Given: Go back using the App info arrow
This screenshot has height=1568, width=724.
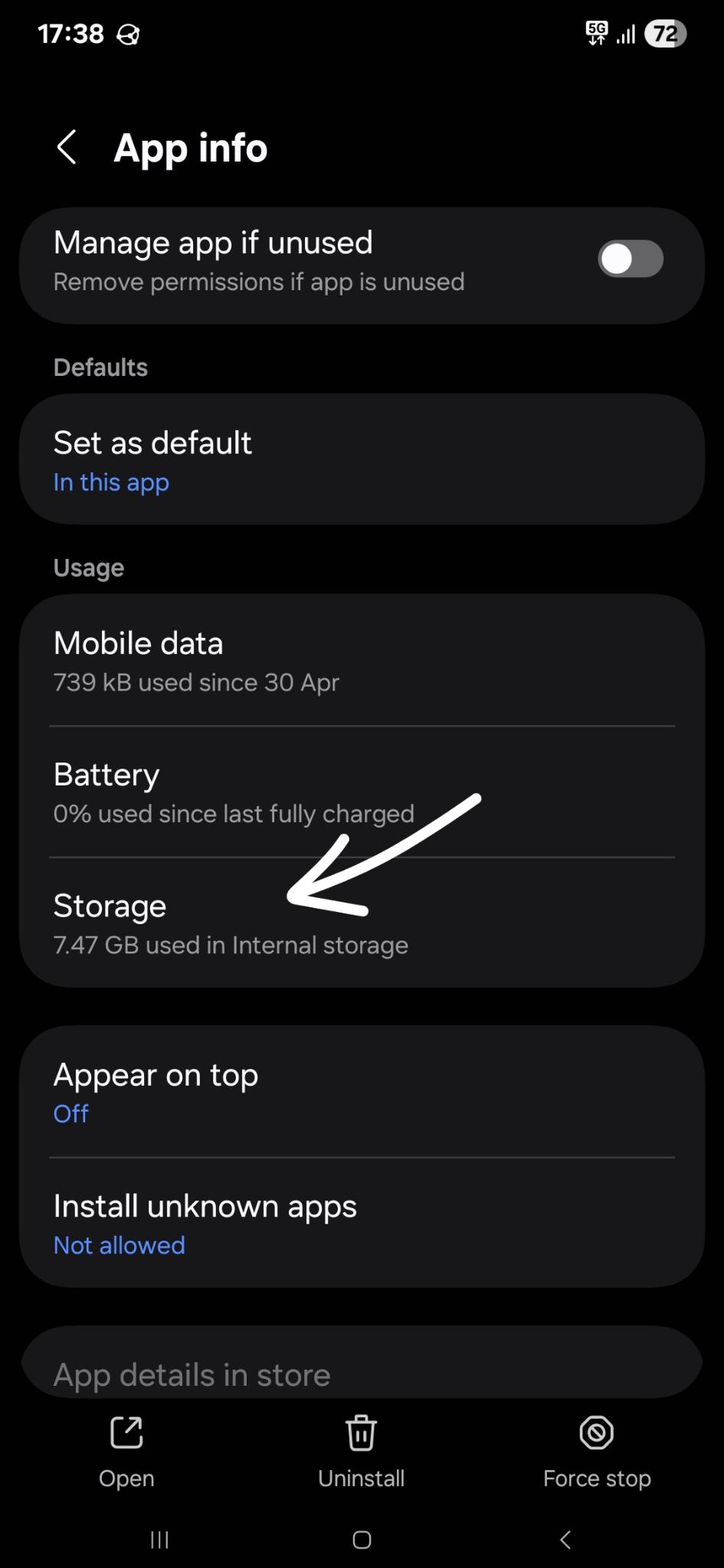Looking at the screenshot, I should pos(67,147).
